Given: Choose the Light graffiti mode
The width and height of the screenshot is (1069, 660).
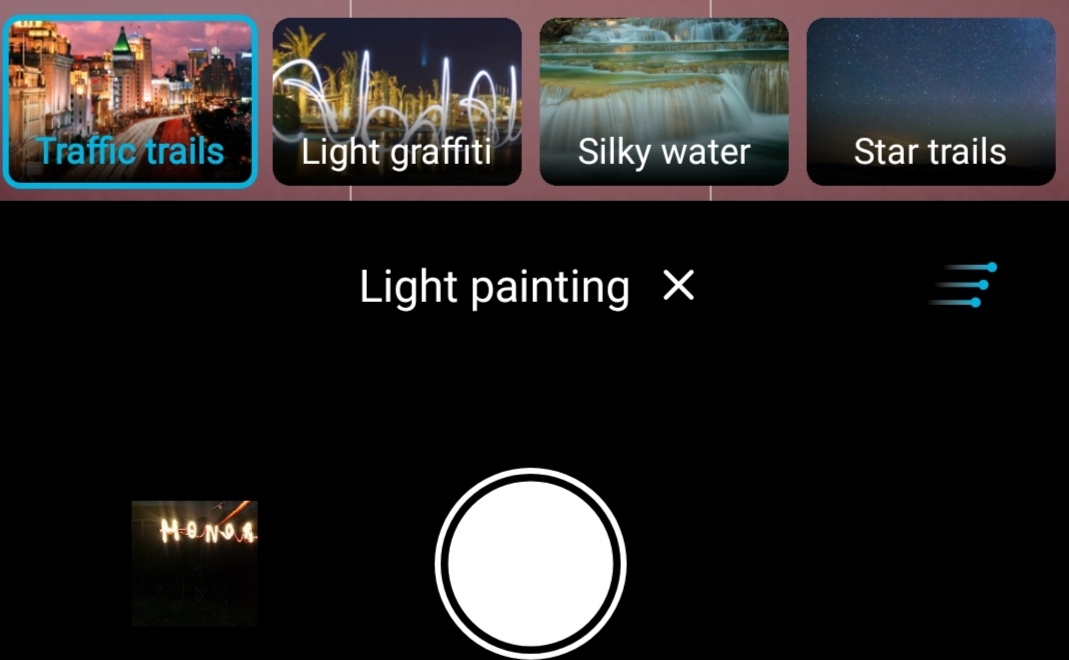Looking at the screenshot, I should pyautogui.click(x=397, y=102).
